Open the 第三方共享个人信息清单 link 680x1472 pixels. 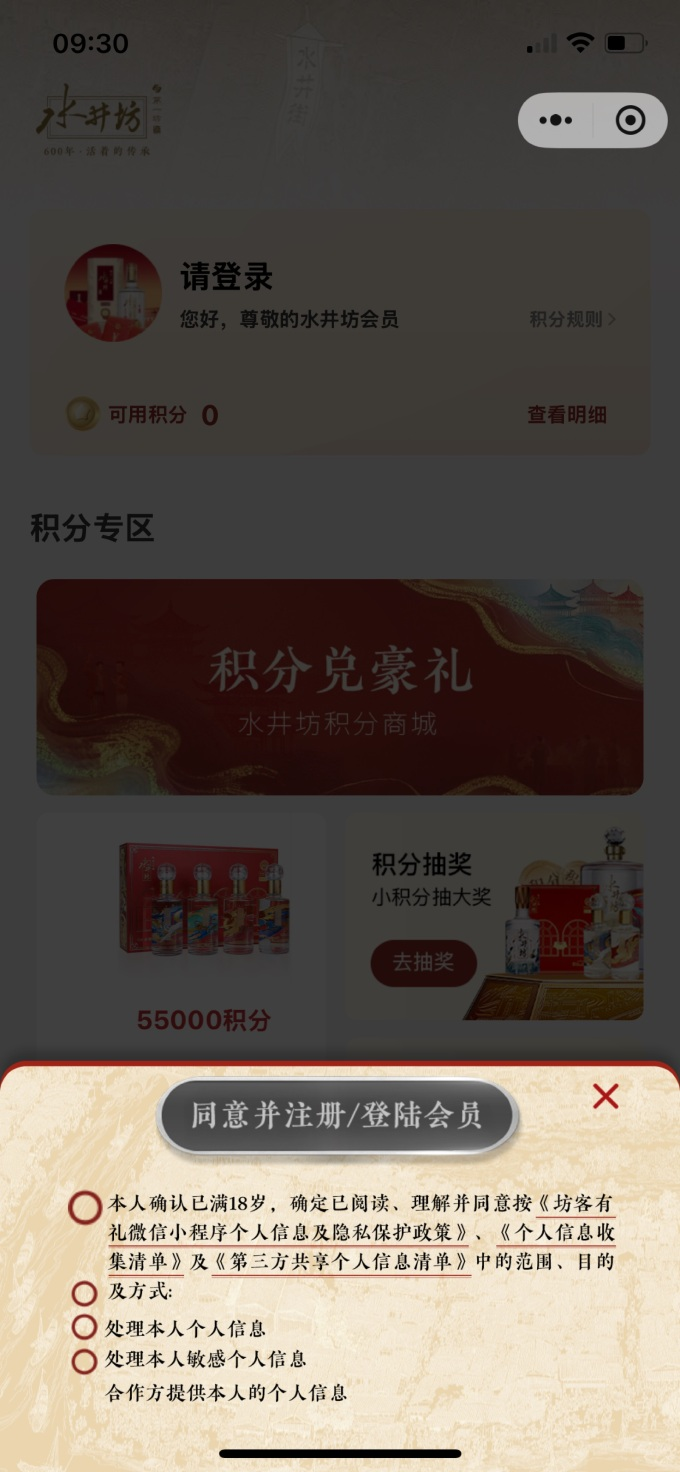[x=341, y=1261]
